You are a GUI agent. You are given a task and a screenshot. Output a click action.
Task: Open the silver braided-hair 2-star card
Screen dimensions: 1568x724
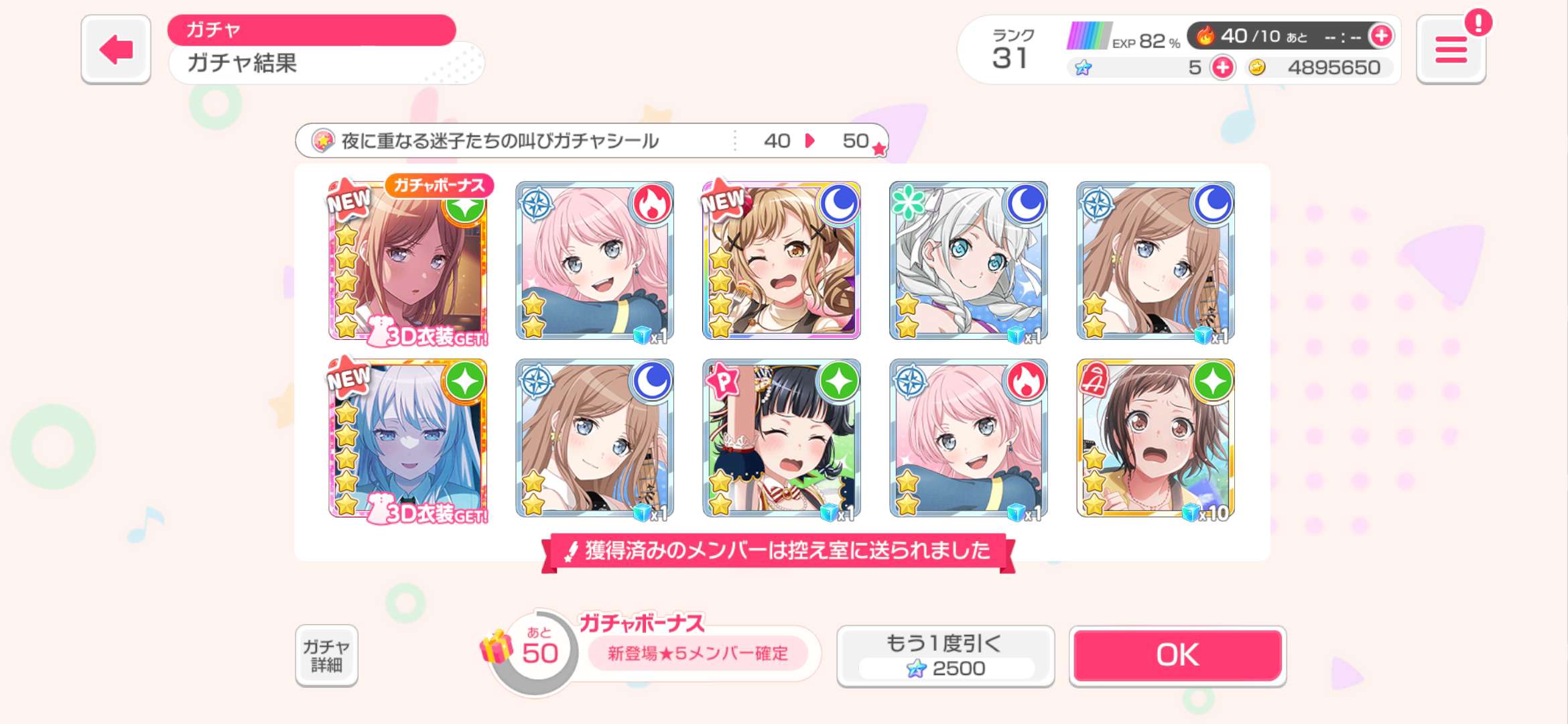[968, 261]
